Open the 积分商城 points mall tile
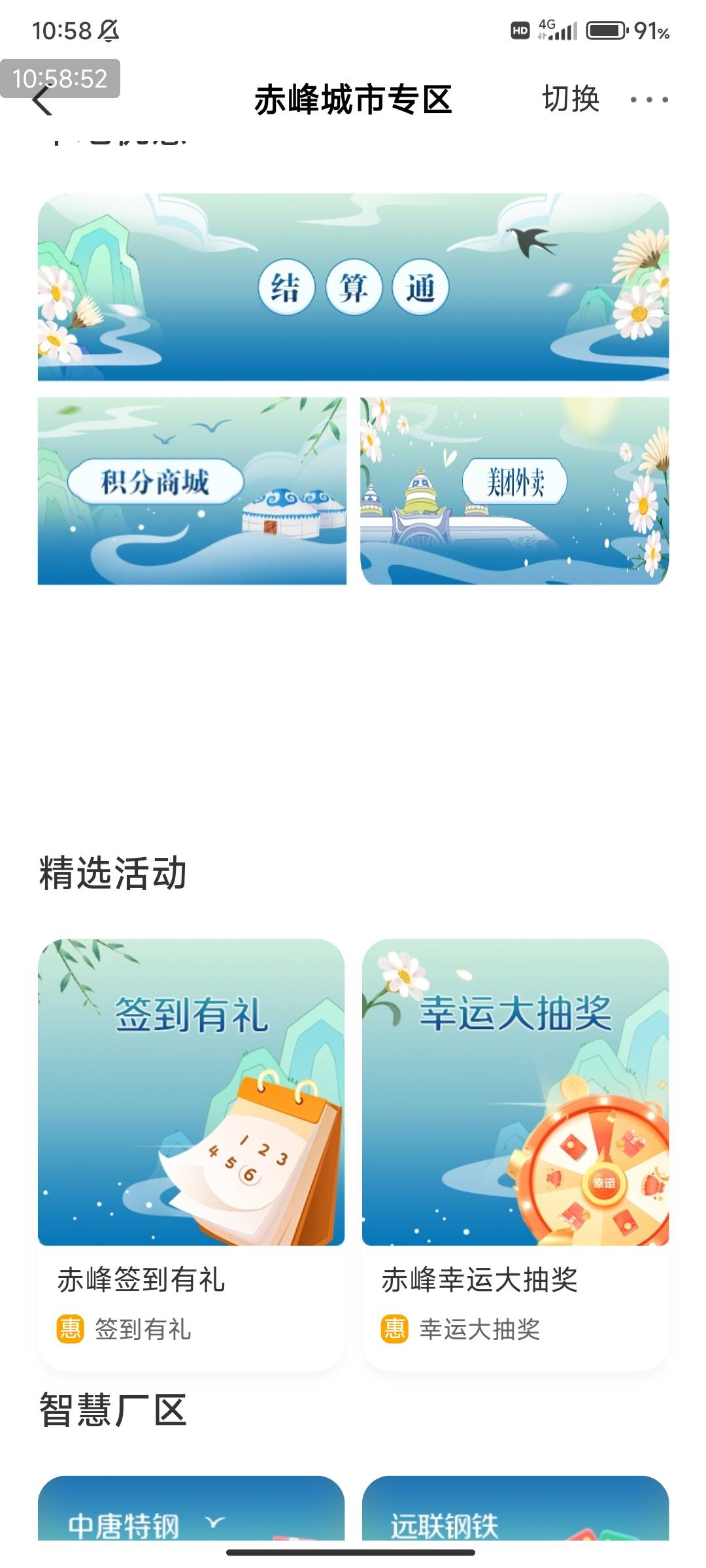 pos(192,491)
